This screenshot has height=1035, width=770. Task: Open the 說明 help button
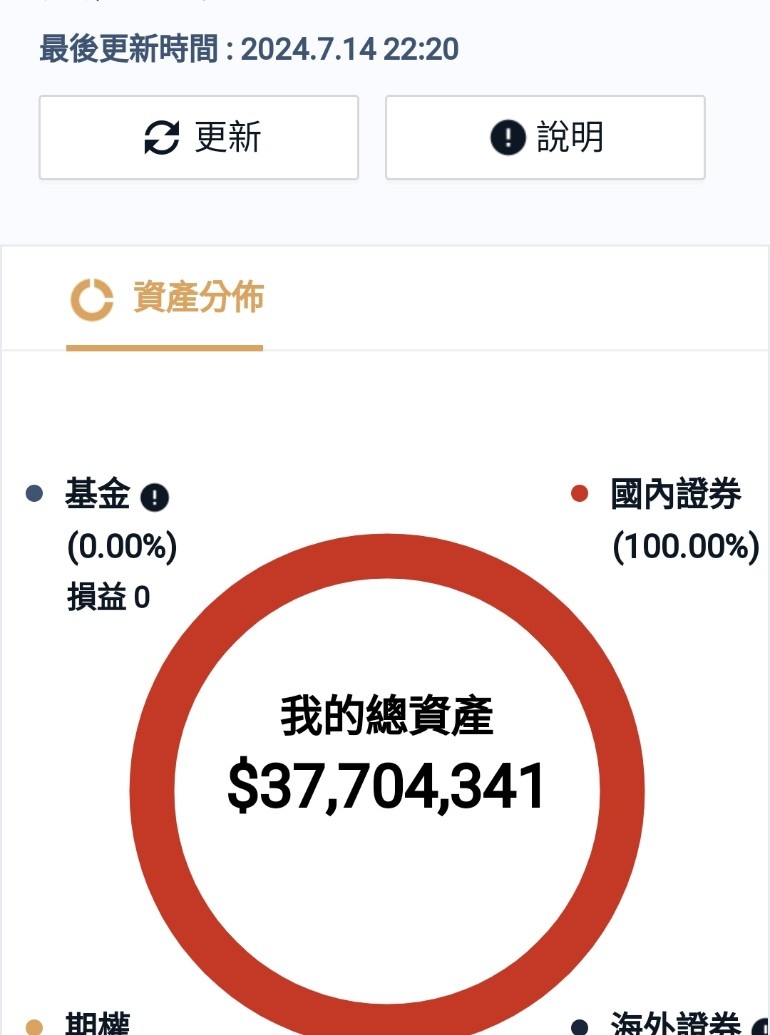pyautogui.click(x=545, y=138)
